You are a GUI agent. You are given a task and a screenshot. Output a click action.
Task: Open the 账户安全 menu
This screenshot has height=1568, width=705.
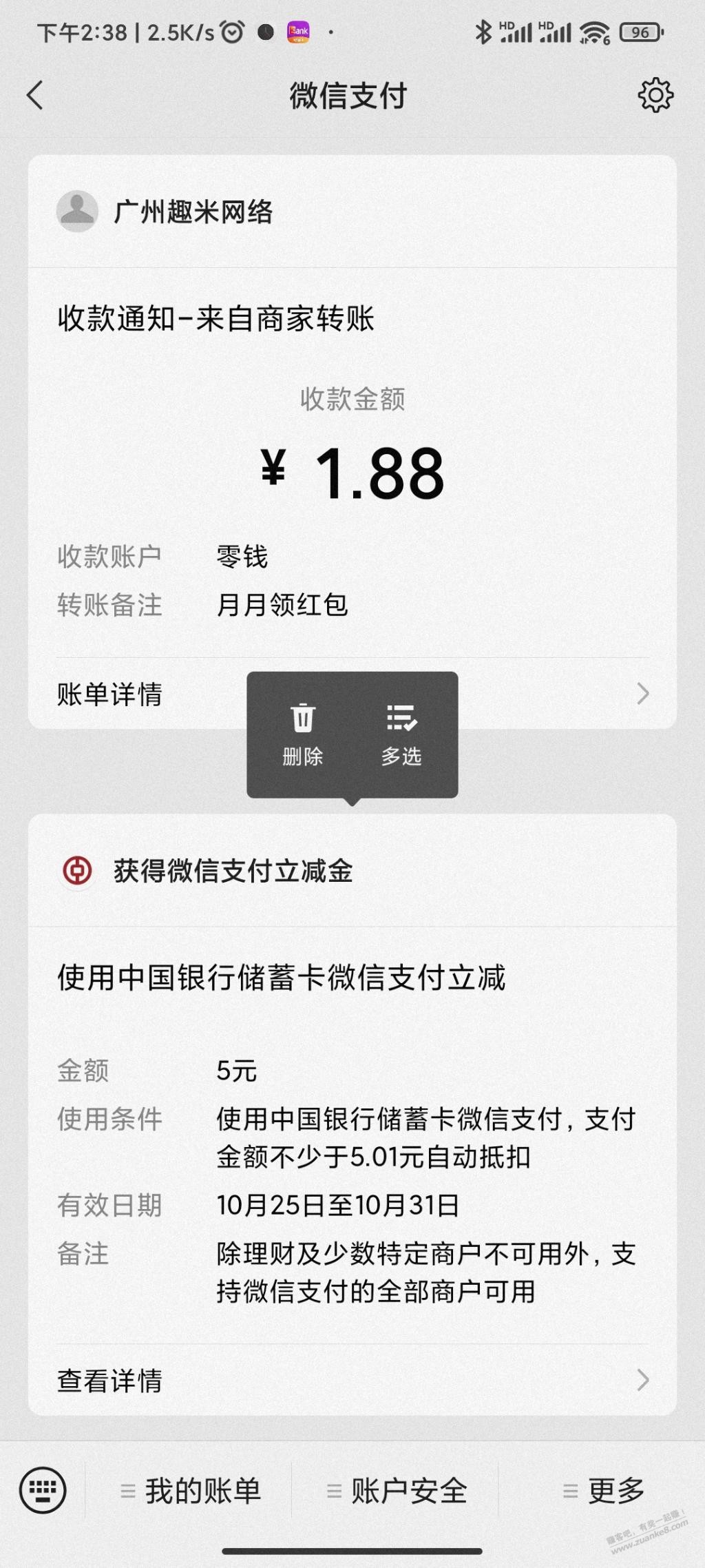coord(397,1491)
